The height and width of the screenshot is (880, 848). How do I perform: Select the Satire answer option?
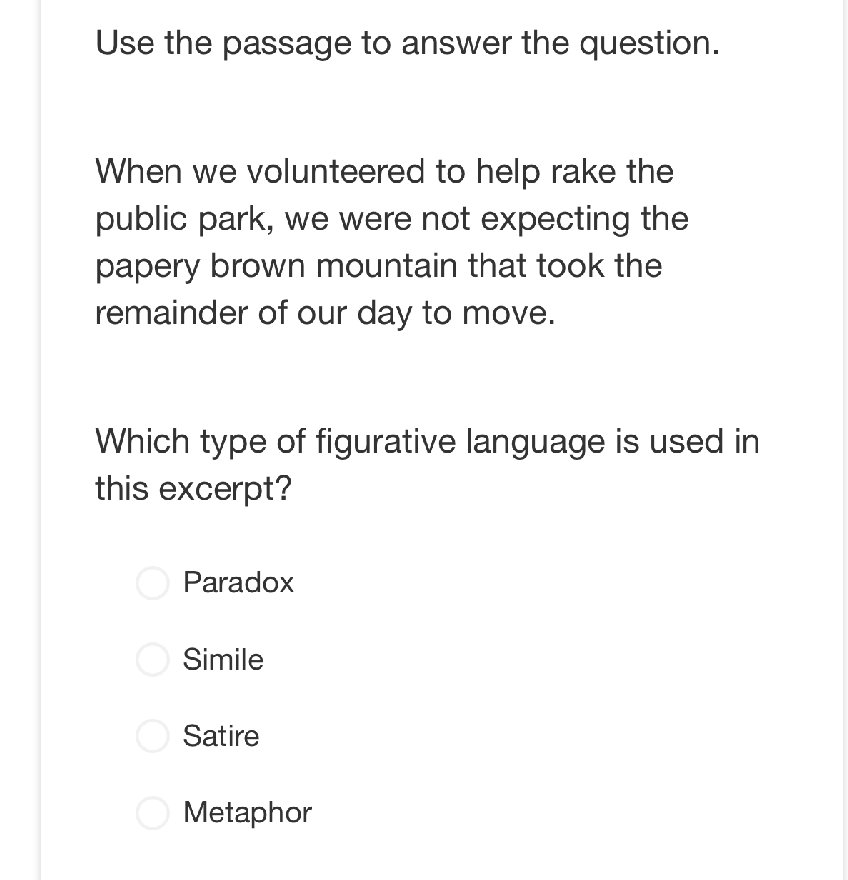[x=152, y=736]
